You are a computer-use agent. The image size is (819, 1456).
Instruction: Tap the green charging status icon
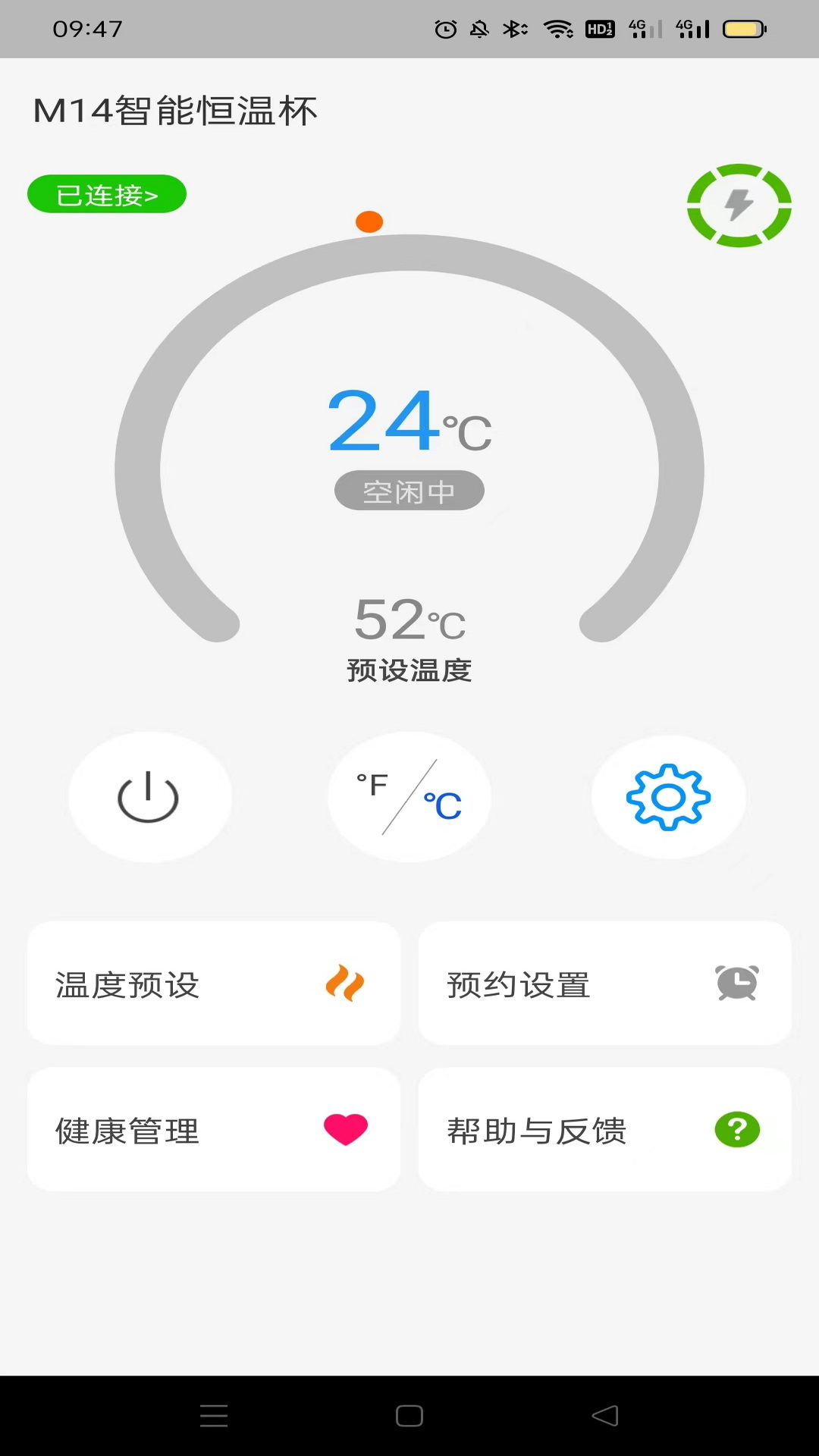point(739,205)
